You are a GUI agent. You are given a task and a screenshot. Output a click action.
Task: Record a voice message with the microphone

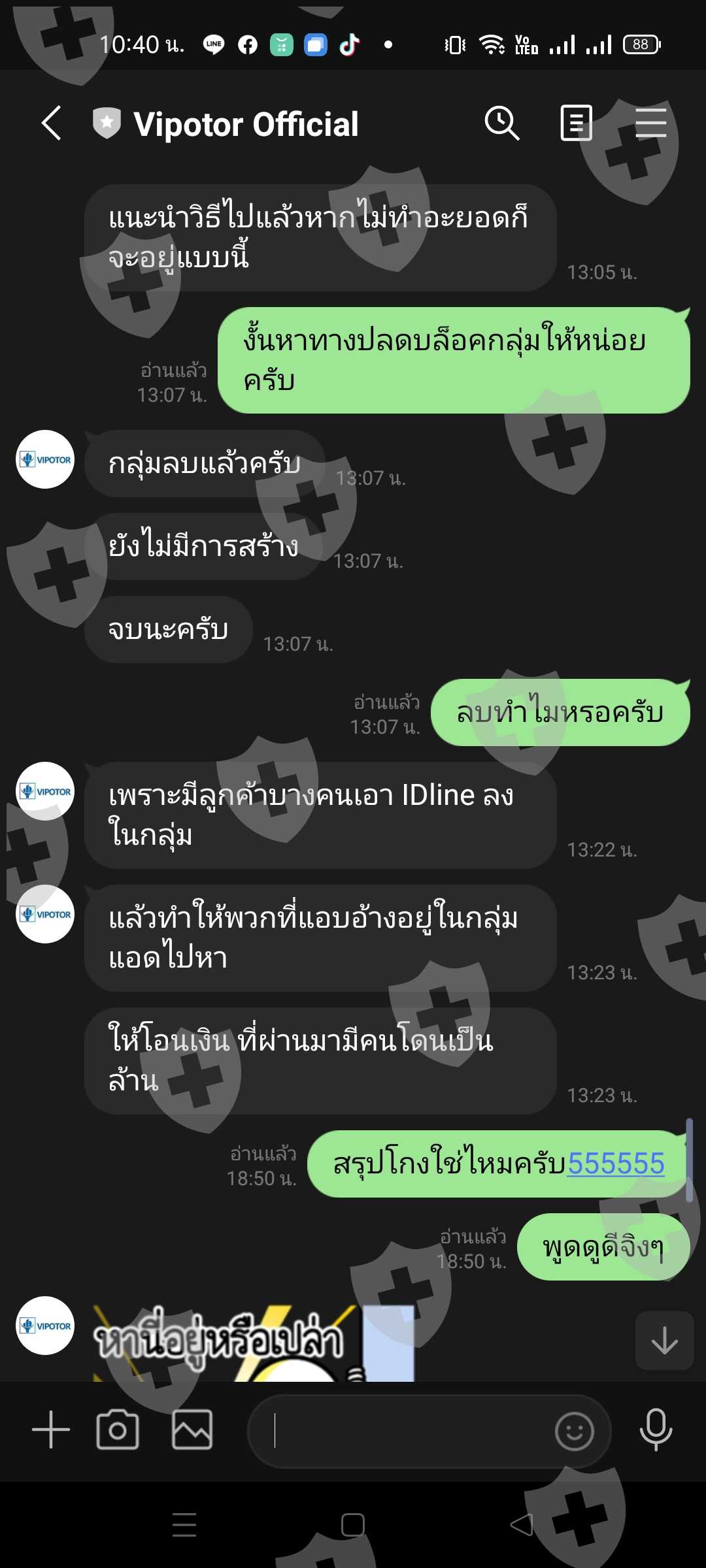[656, 1429]
